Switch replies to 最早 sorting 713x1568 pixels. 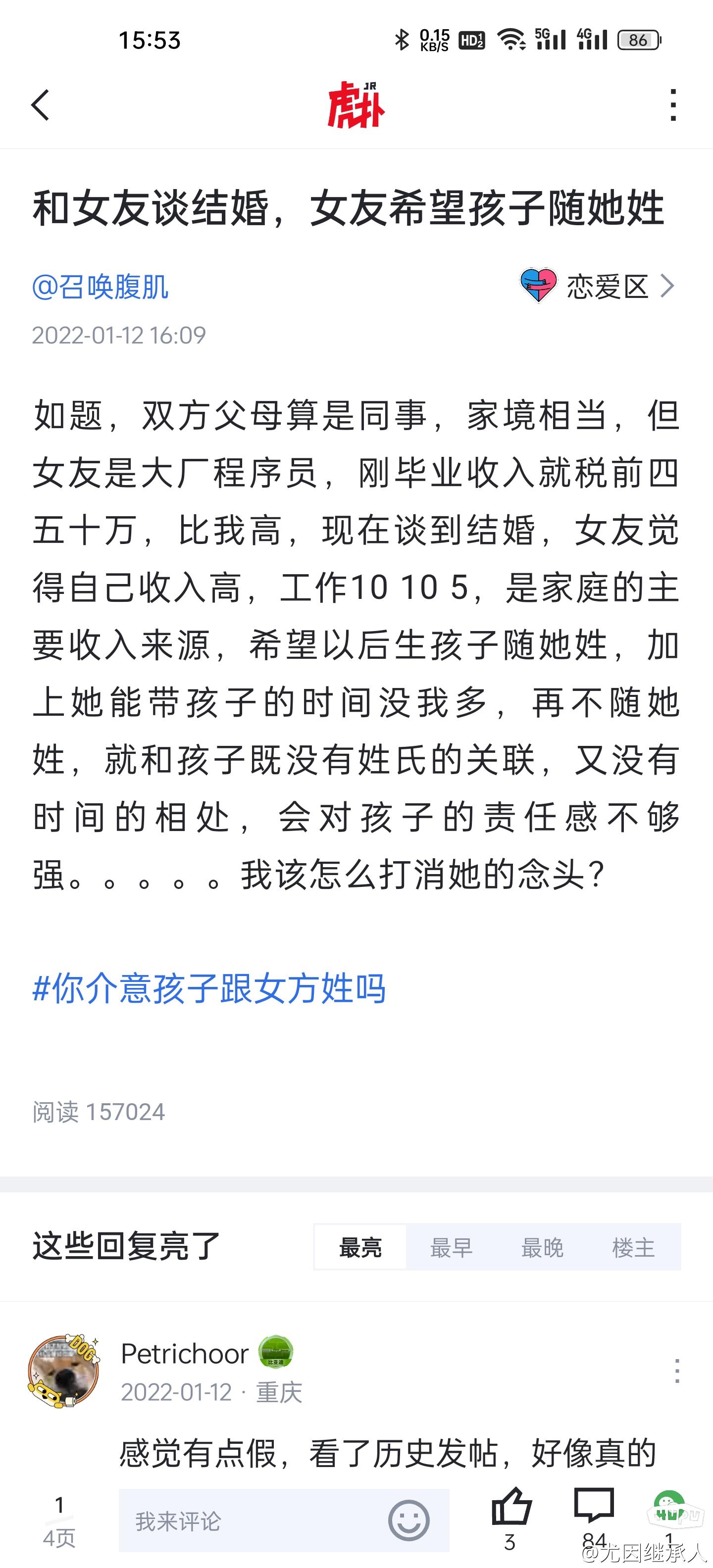[451, 1247]
